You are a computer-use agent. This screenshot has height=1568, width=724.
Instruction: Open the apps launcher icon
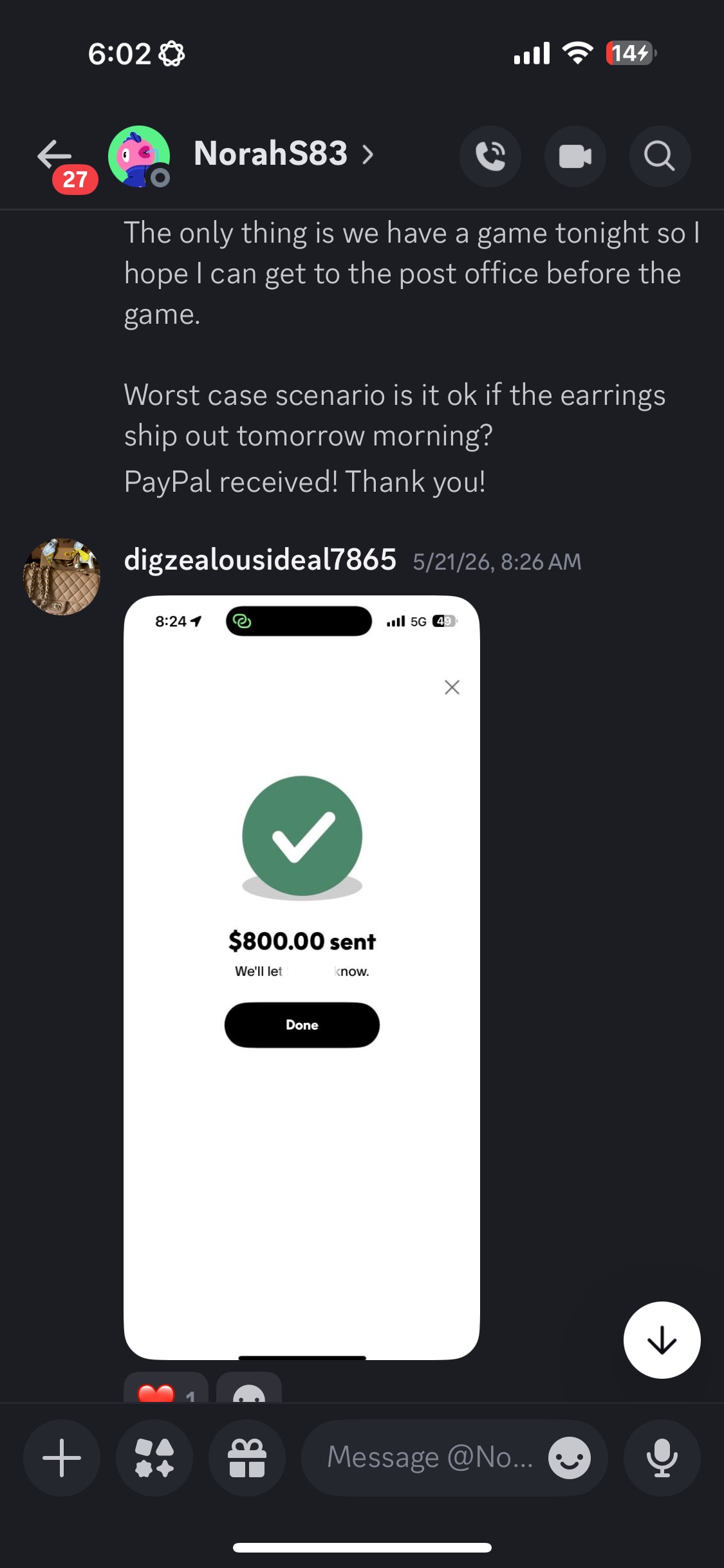coord(154,1458)
